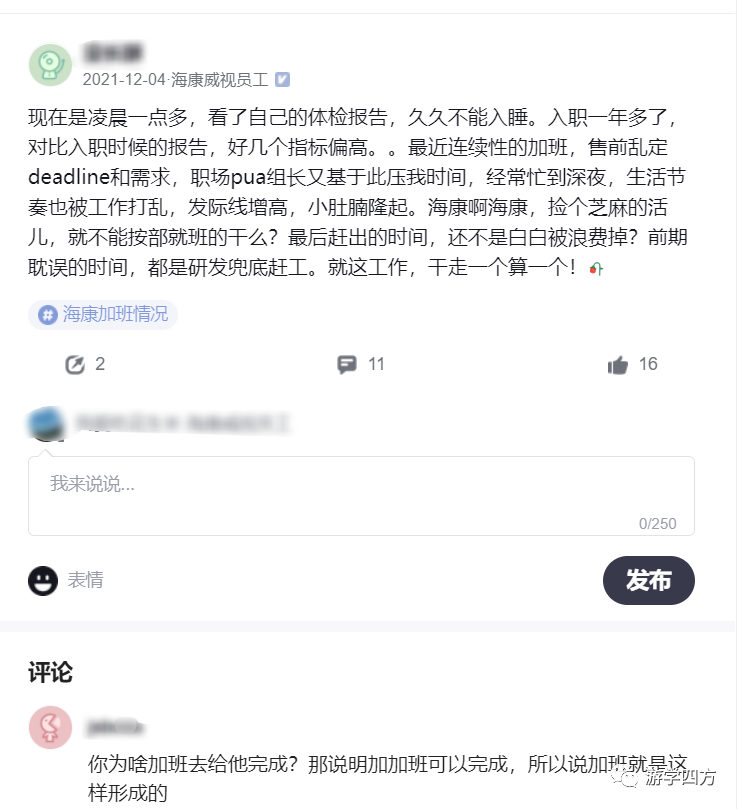Open the post author's avatar
The height and width of the screenshot is (809, 740).
coord(50,65)
